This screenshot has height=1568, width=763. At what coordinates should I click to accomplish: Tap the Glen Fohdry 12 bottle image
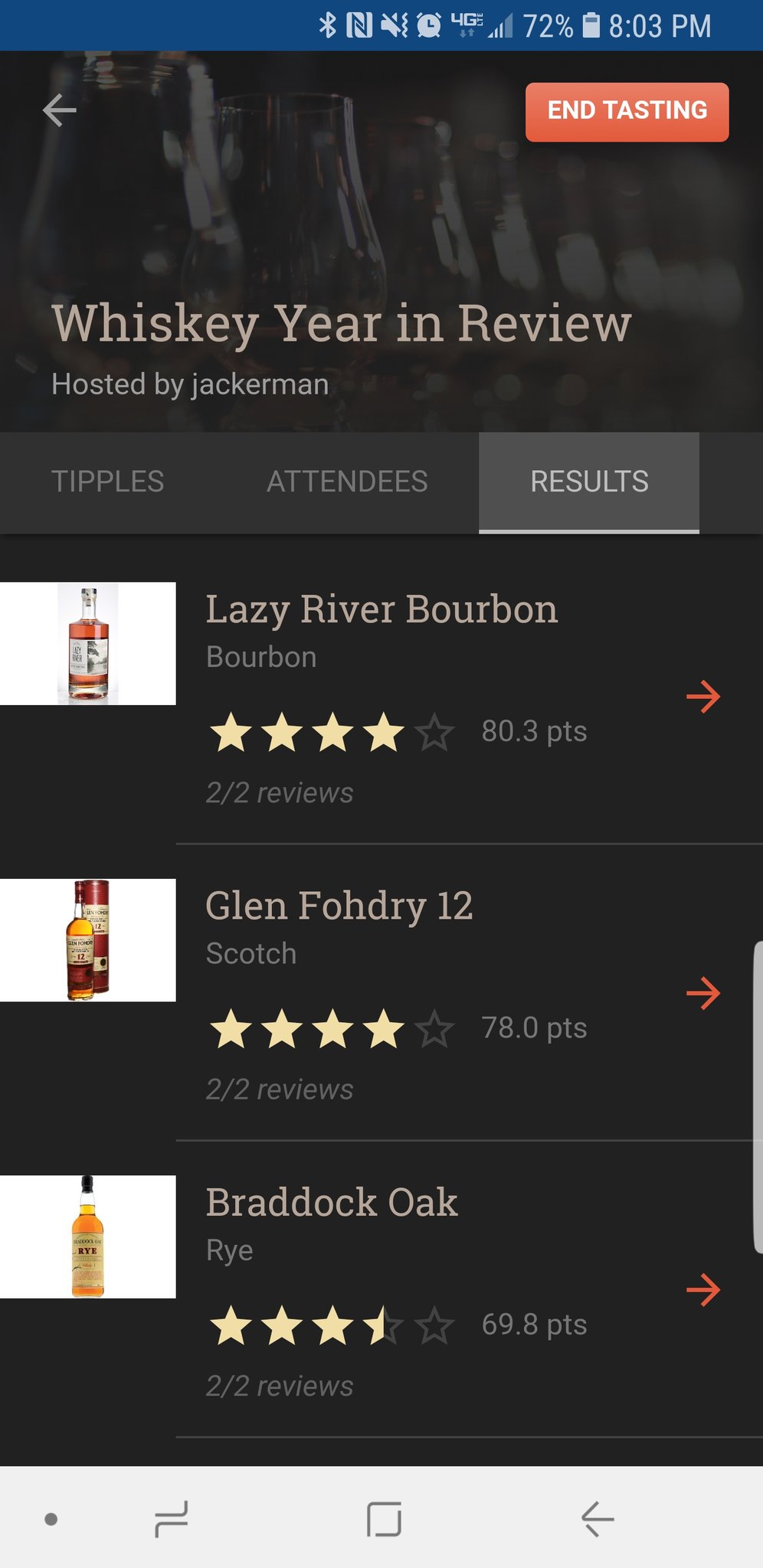click(x=88, y=940)
